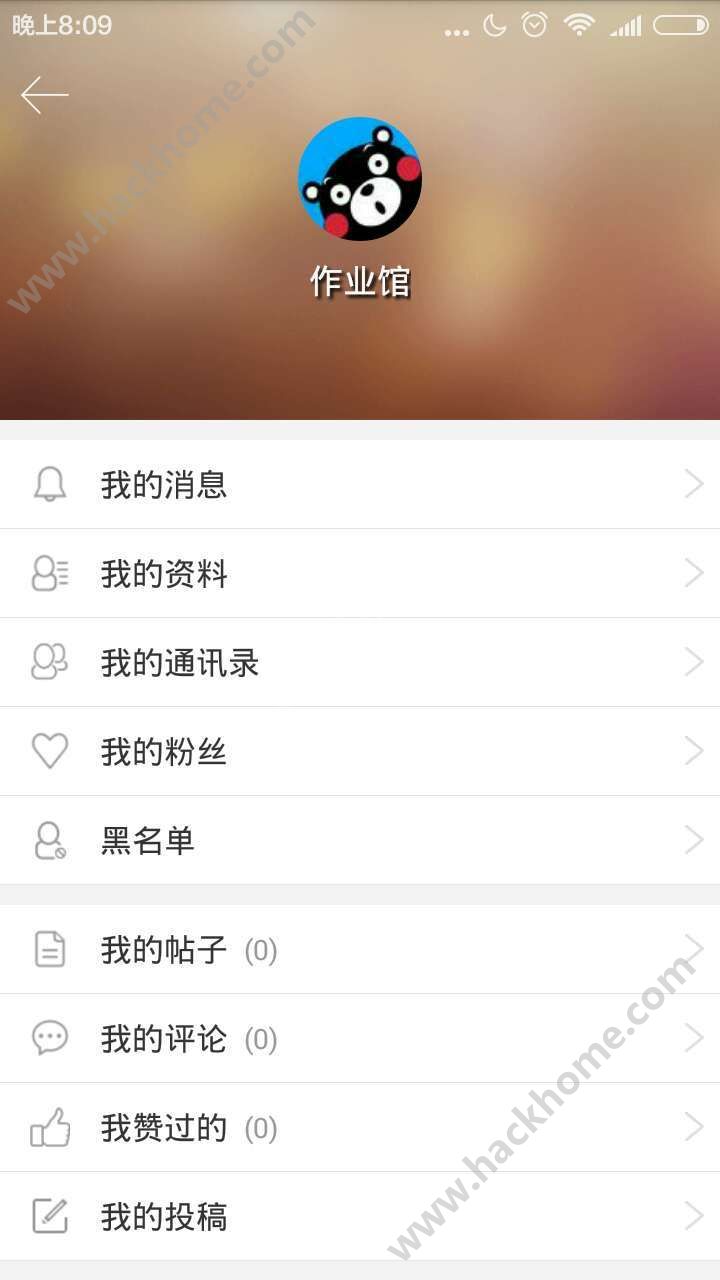Image resolution: width=720 pixels, height=1280 pixels.
Task: Open 我的消息 row
Action: [360, 484]
